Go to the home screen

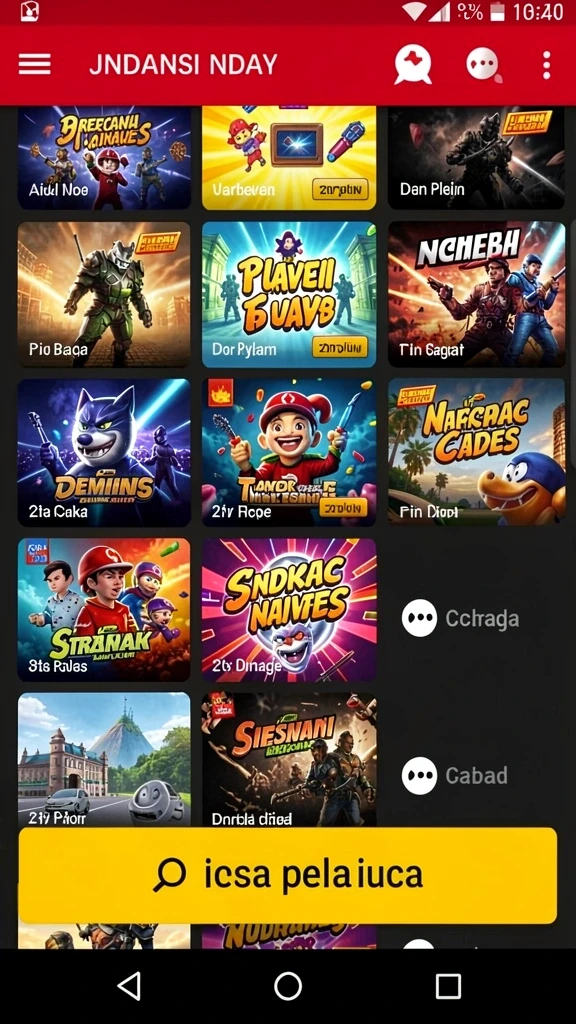[x=288, y=985]
